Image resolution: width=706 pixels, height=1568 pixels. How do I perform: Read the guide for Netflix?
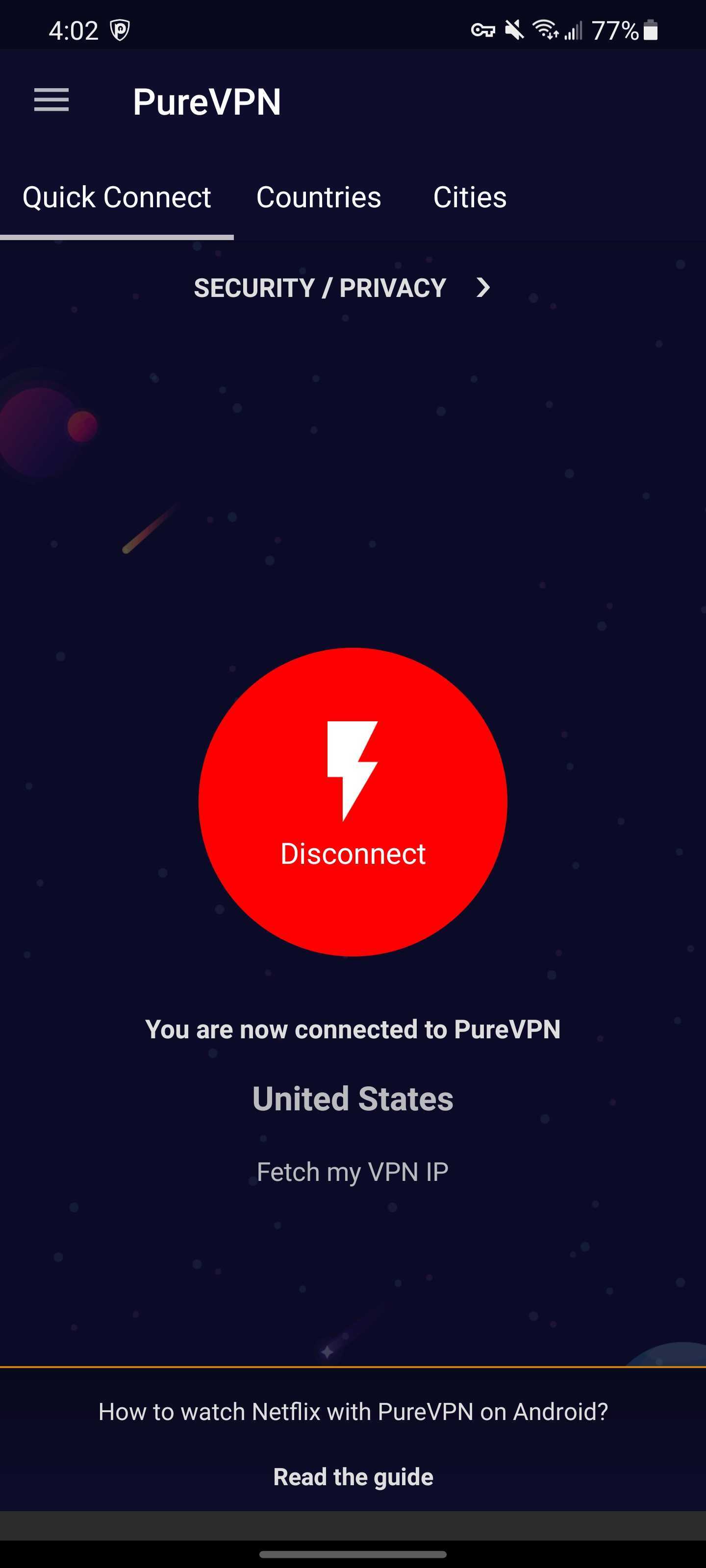tap(353, 1476)
